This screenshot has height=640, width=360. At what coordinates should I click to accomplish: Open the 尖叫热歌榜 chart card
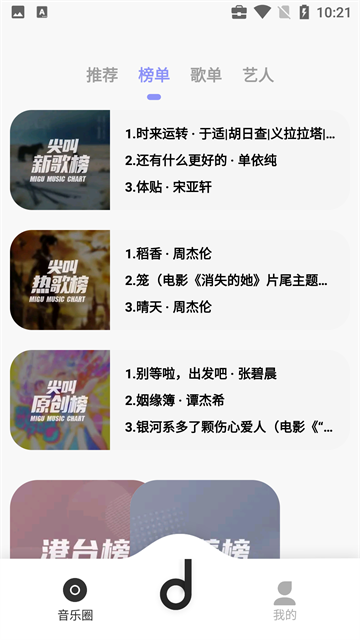coord(180,280)
